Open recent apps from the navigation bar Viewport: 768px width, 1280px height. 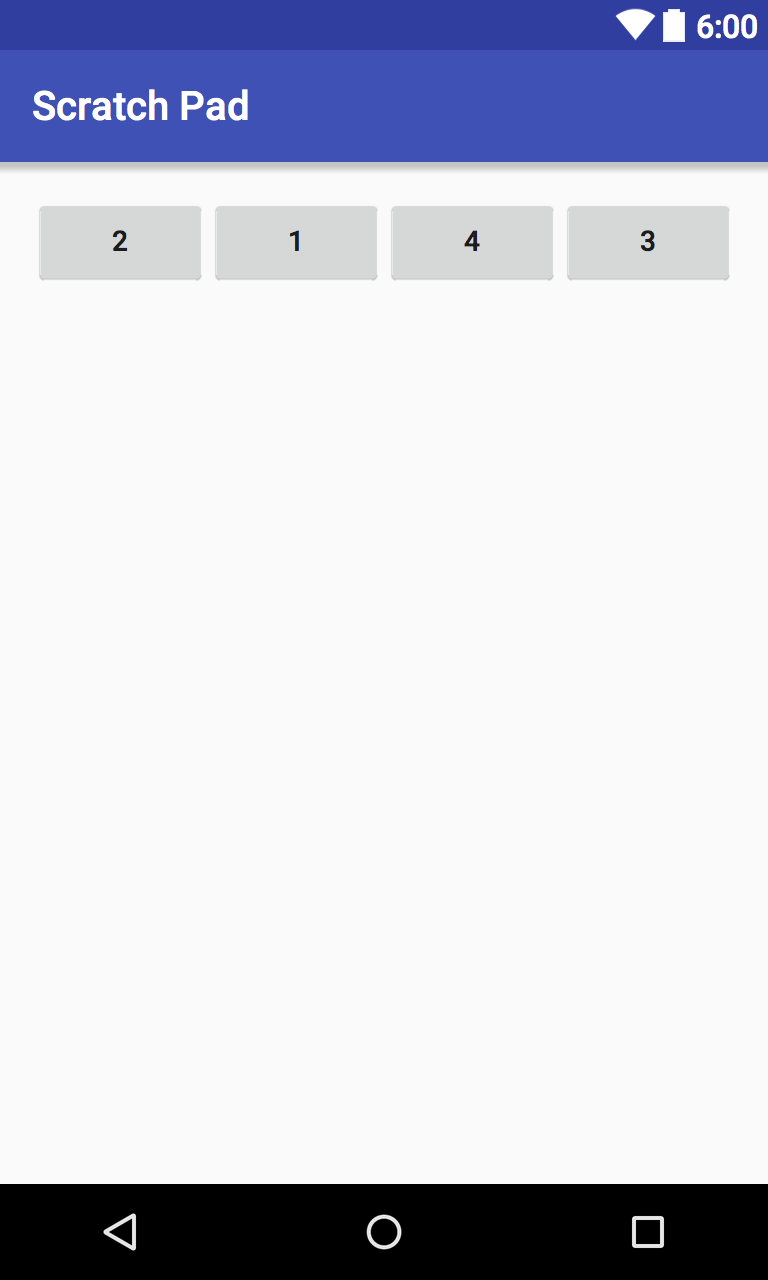click(x=647, y=1231)
